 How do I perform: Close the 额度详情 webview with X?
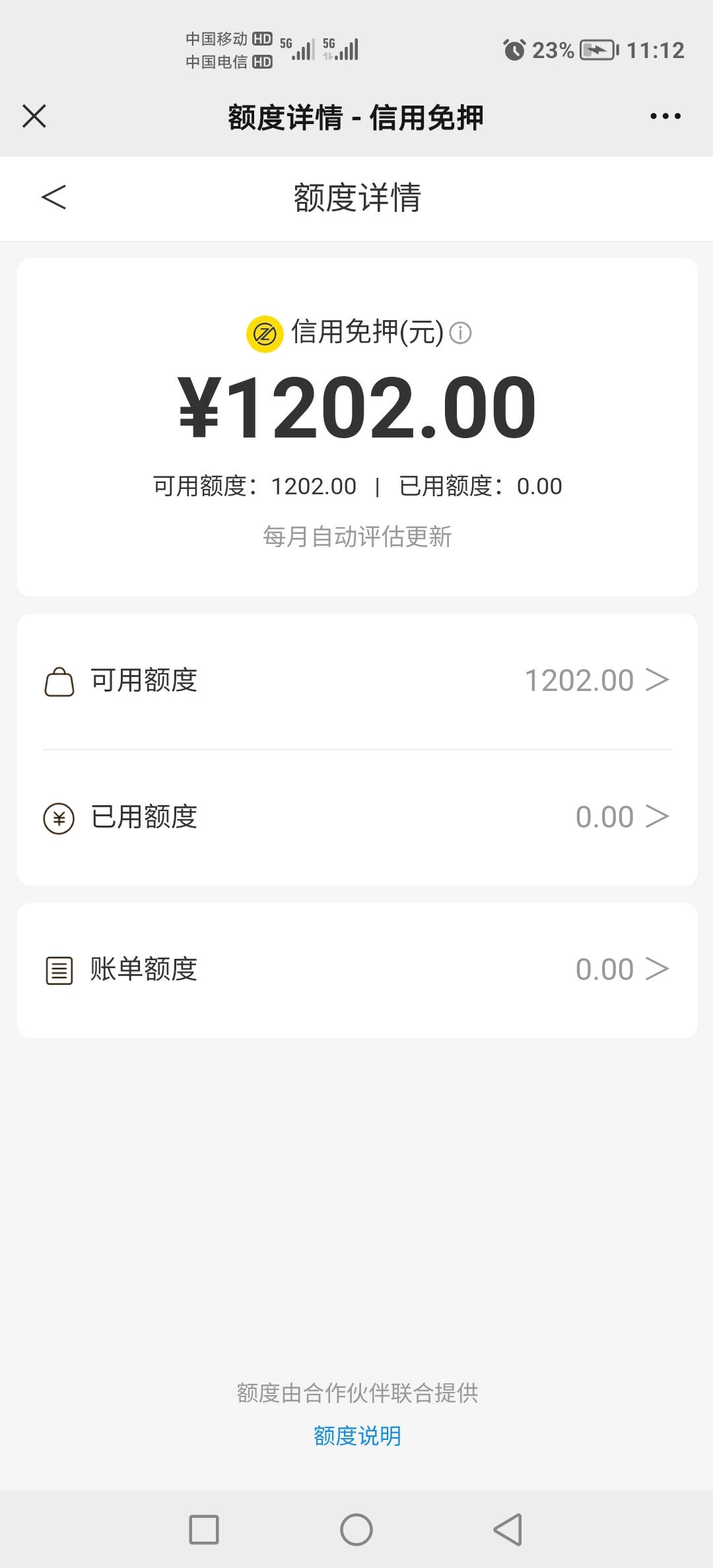click(34, 116)
